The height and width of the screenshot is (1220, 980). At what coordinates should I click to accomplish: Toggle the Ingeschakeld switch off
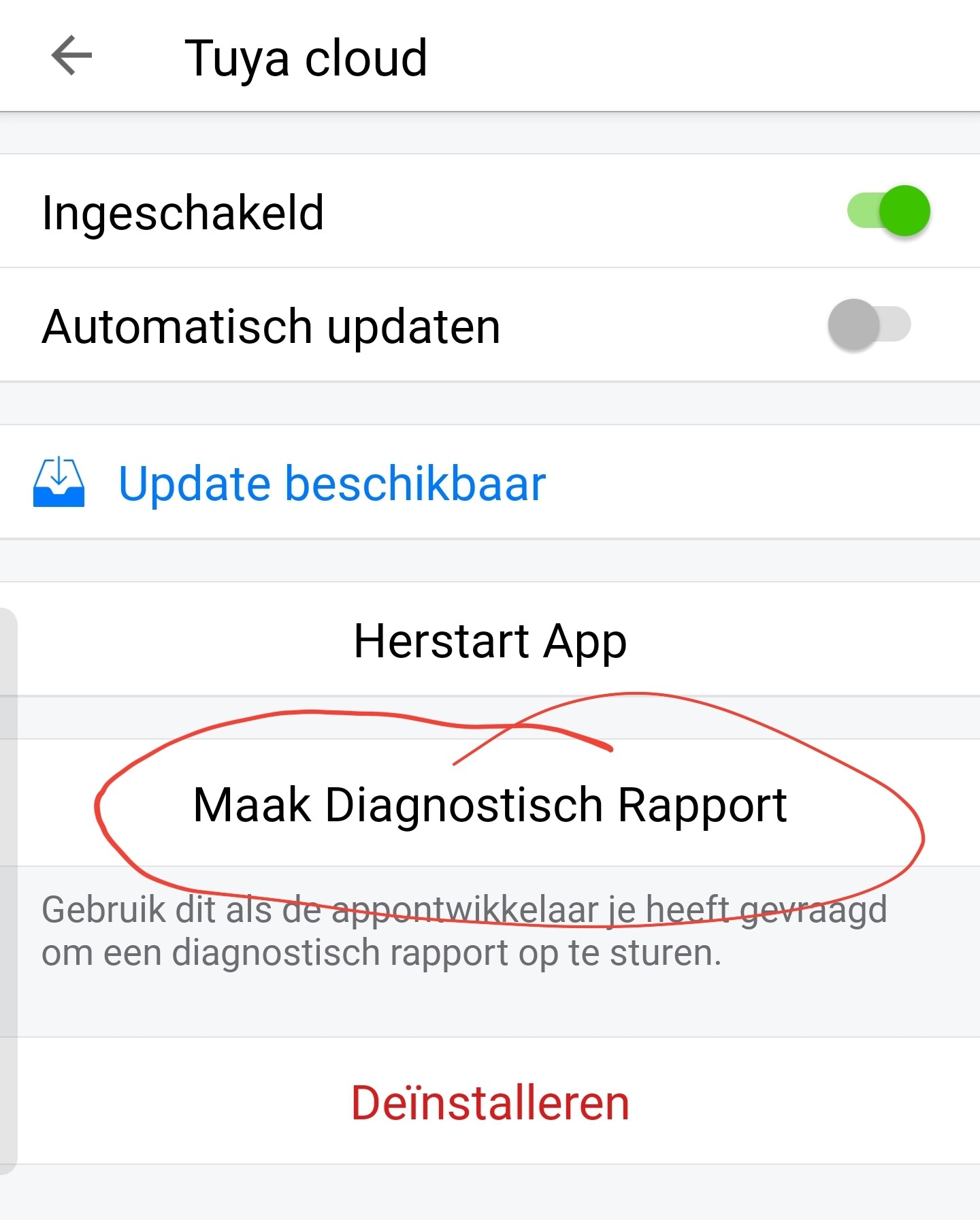tap(887, 211)
